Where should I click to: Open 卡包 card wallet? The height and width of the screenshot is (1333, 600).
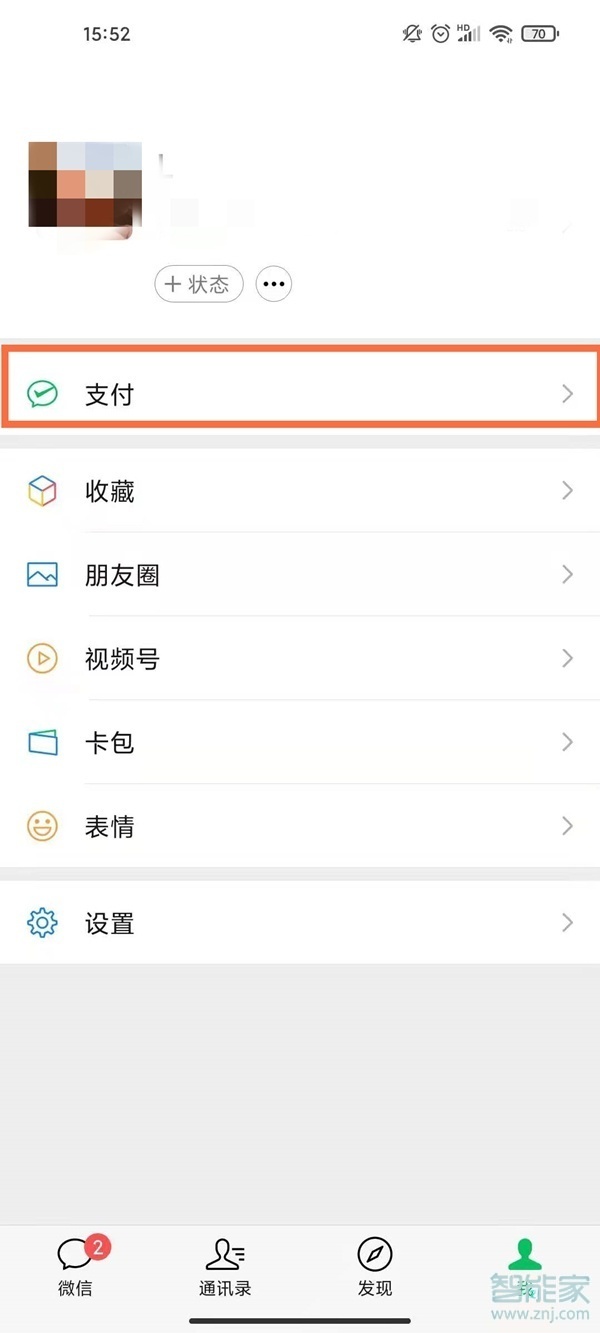[x=300, y=743]
